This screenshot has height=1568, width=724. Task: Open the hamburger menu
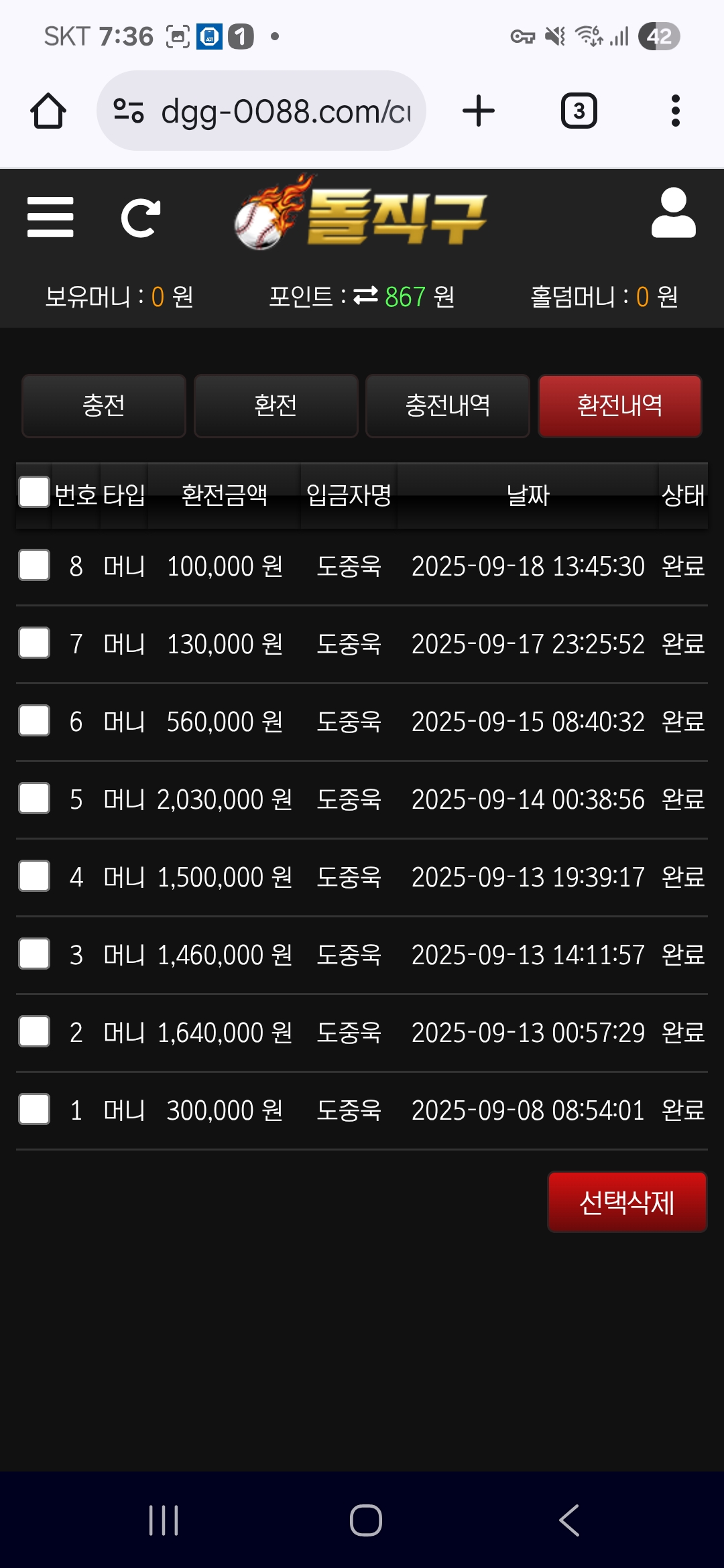coord(50,217)
